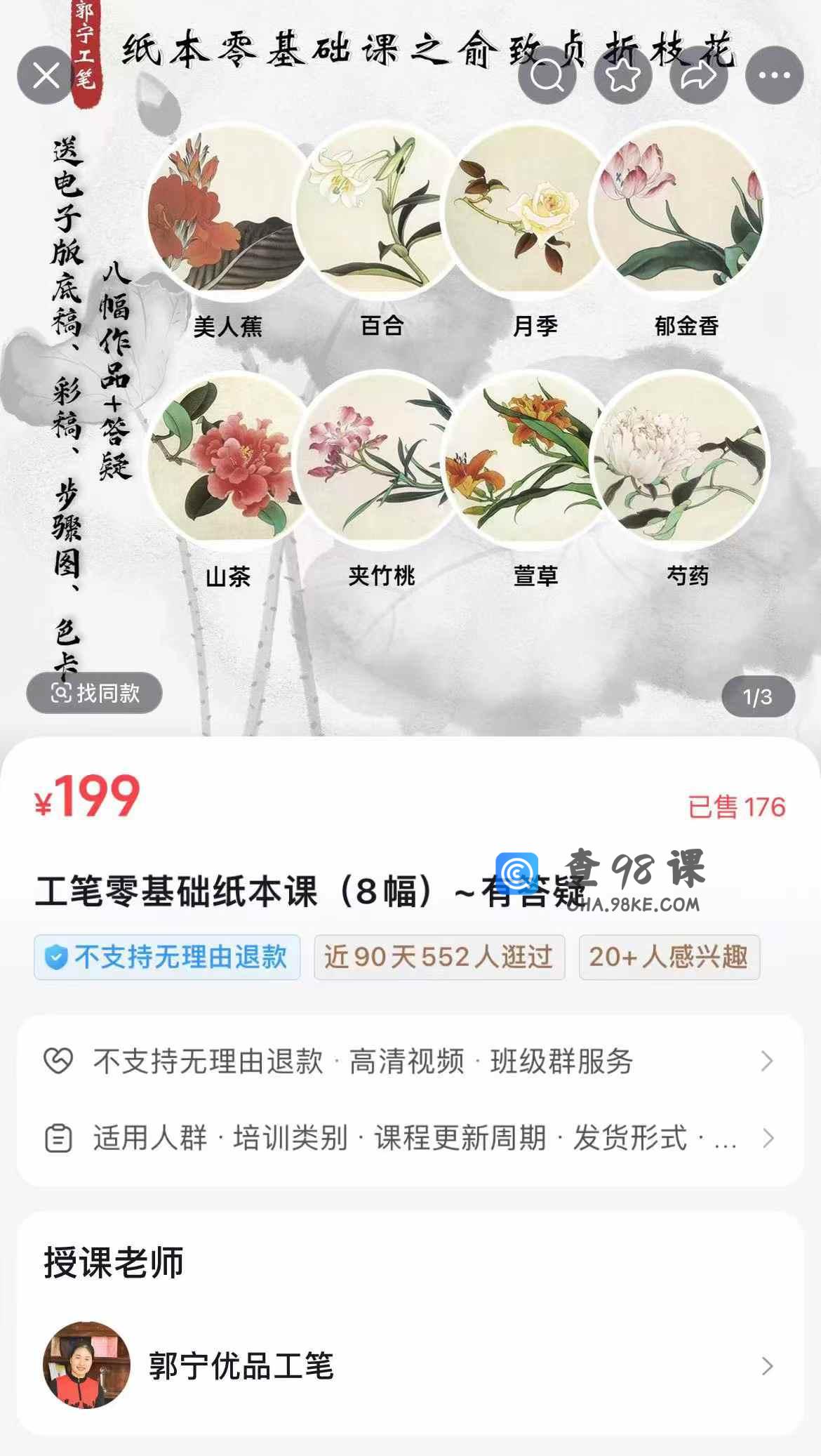Open search from the top bar

tap(547, 75)
